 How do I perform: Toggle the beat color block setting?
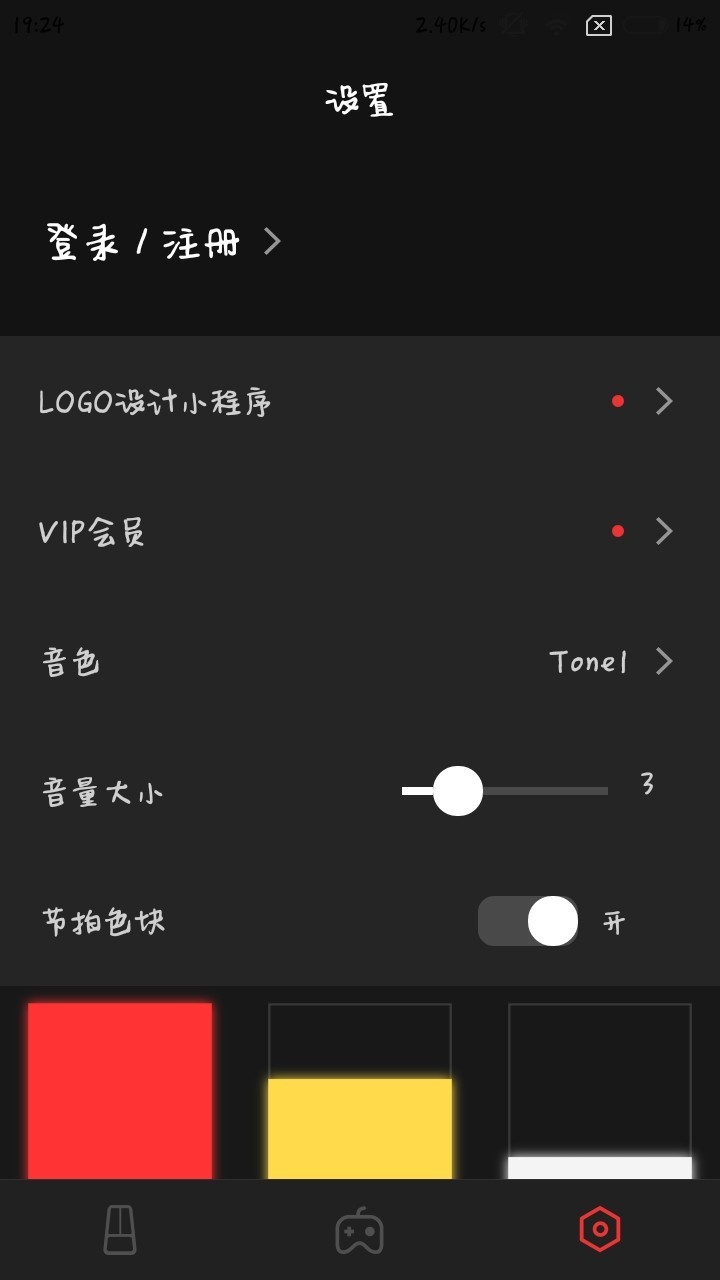tap(528, 920)
